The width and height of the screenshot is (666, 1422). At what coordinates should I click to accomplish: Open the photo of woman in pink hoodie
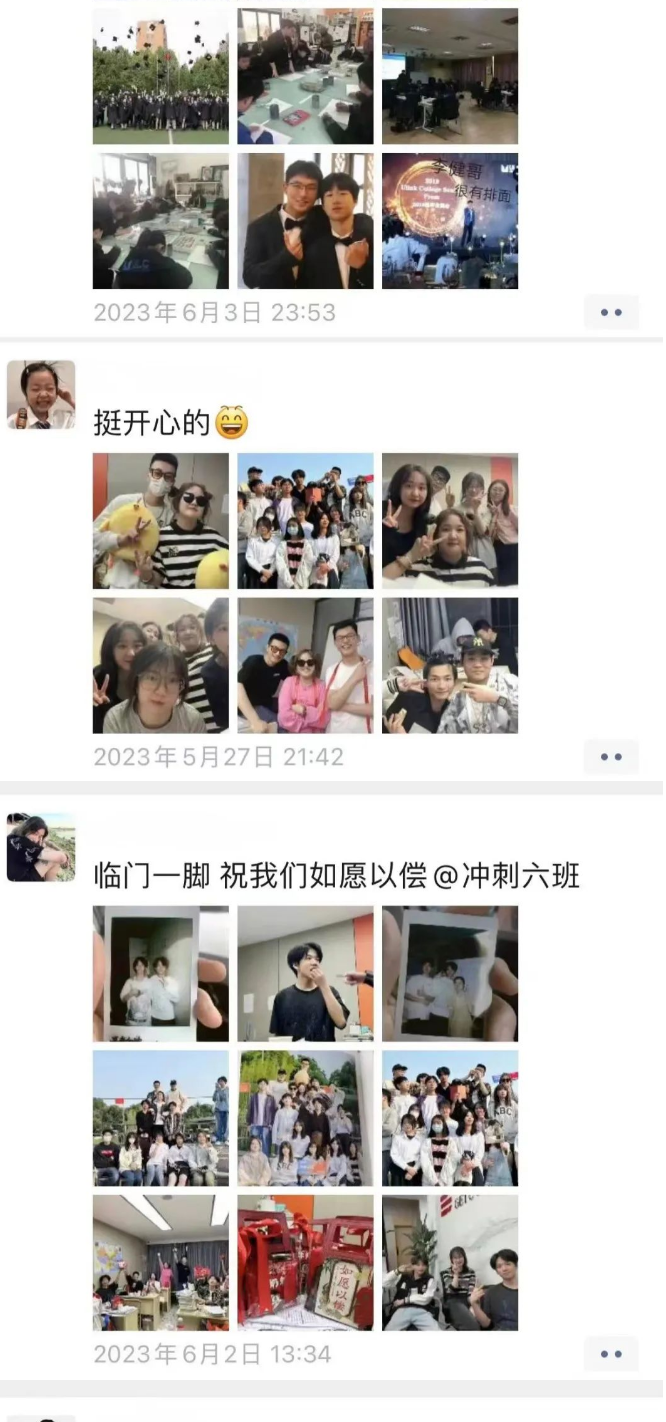pyautogui.click(x=305, y=666)
